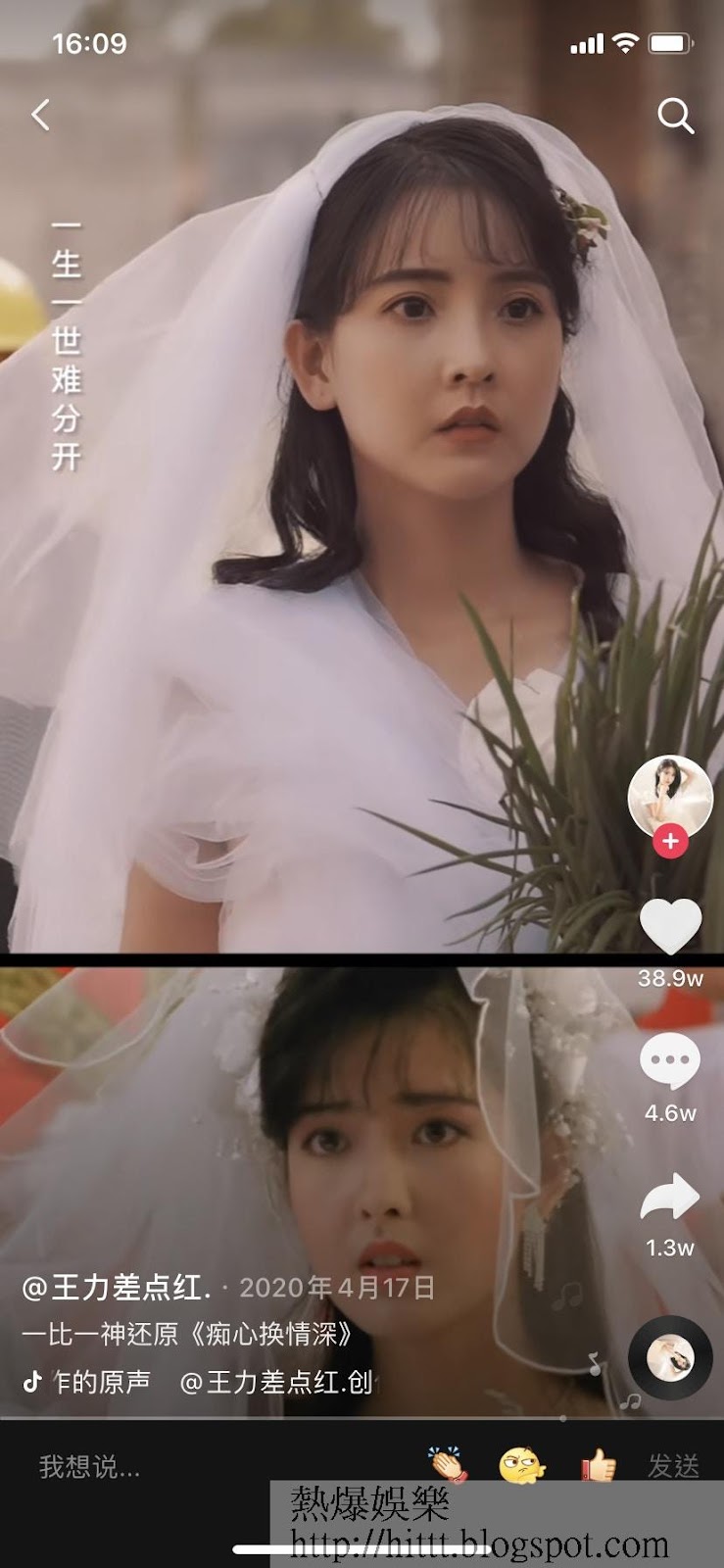
Task: Open the comments bubble
Action: point(670,1061)
